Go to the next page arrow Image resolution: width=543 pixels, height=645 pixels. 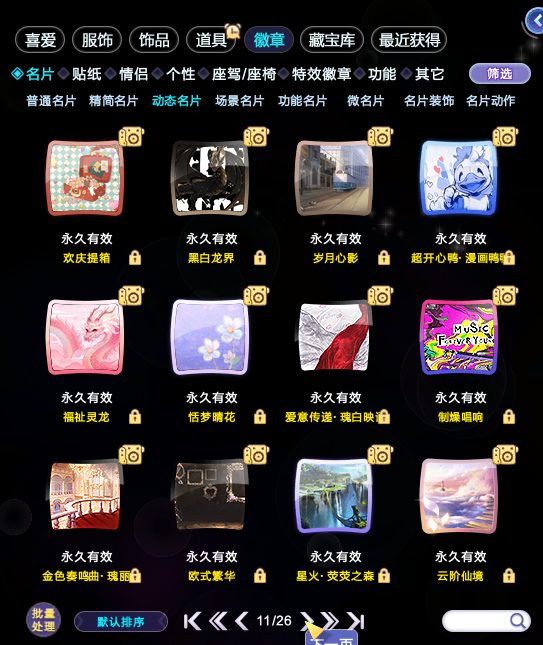pyautogui.click(x=307, y=621)
